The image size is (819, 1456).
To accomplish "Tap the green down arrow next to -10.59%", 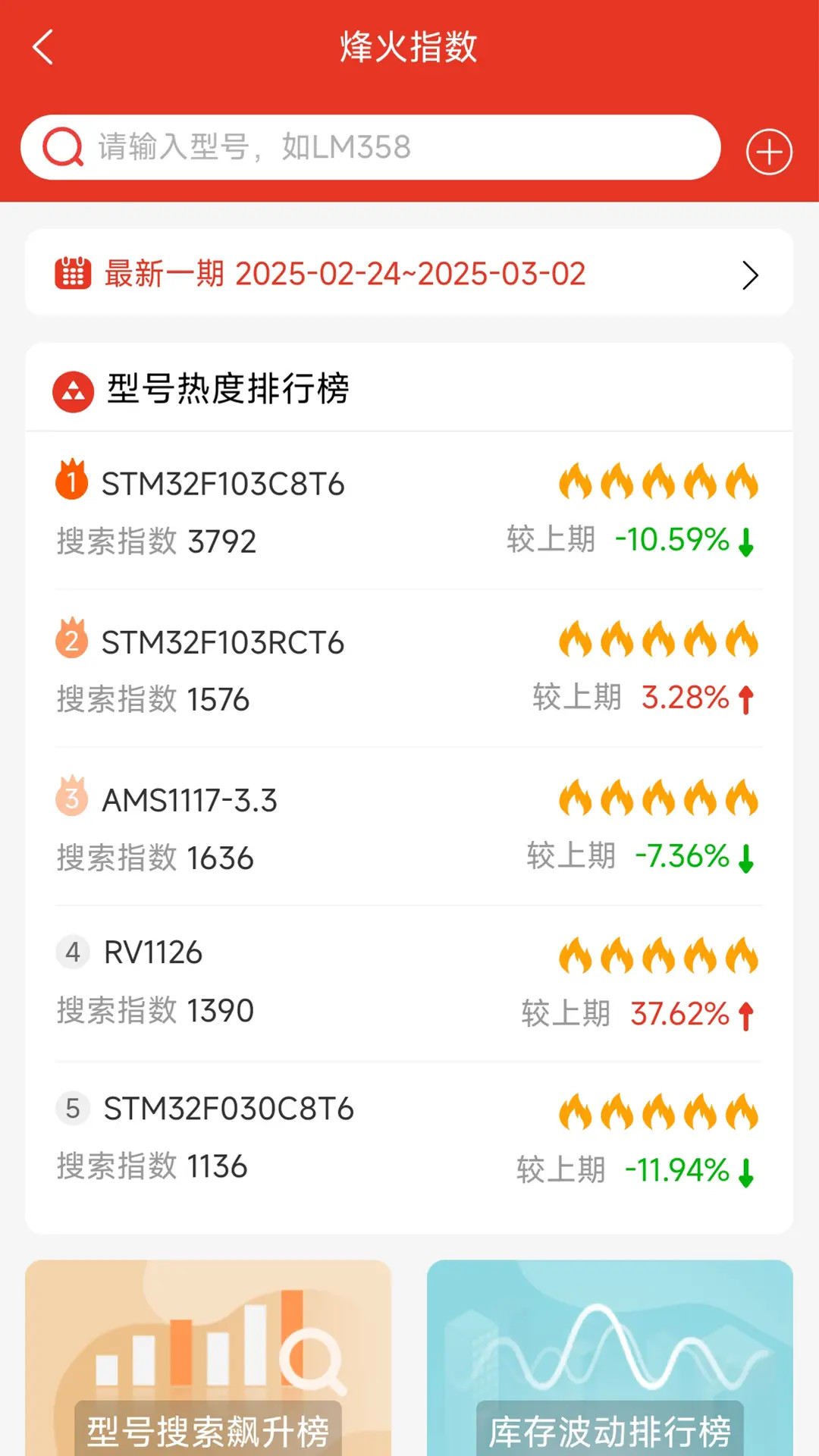I will tap(745, 541).
